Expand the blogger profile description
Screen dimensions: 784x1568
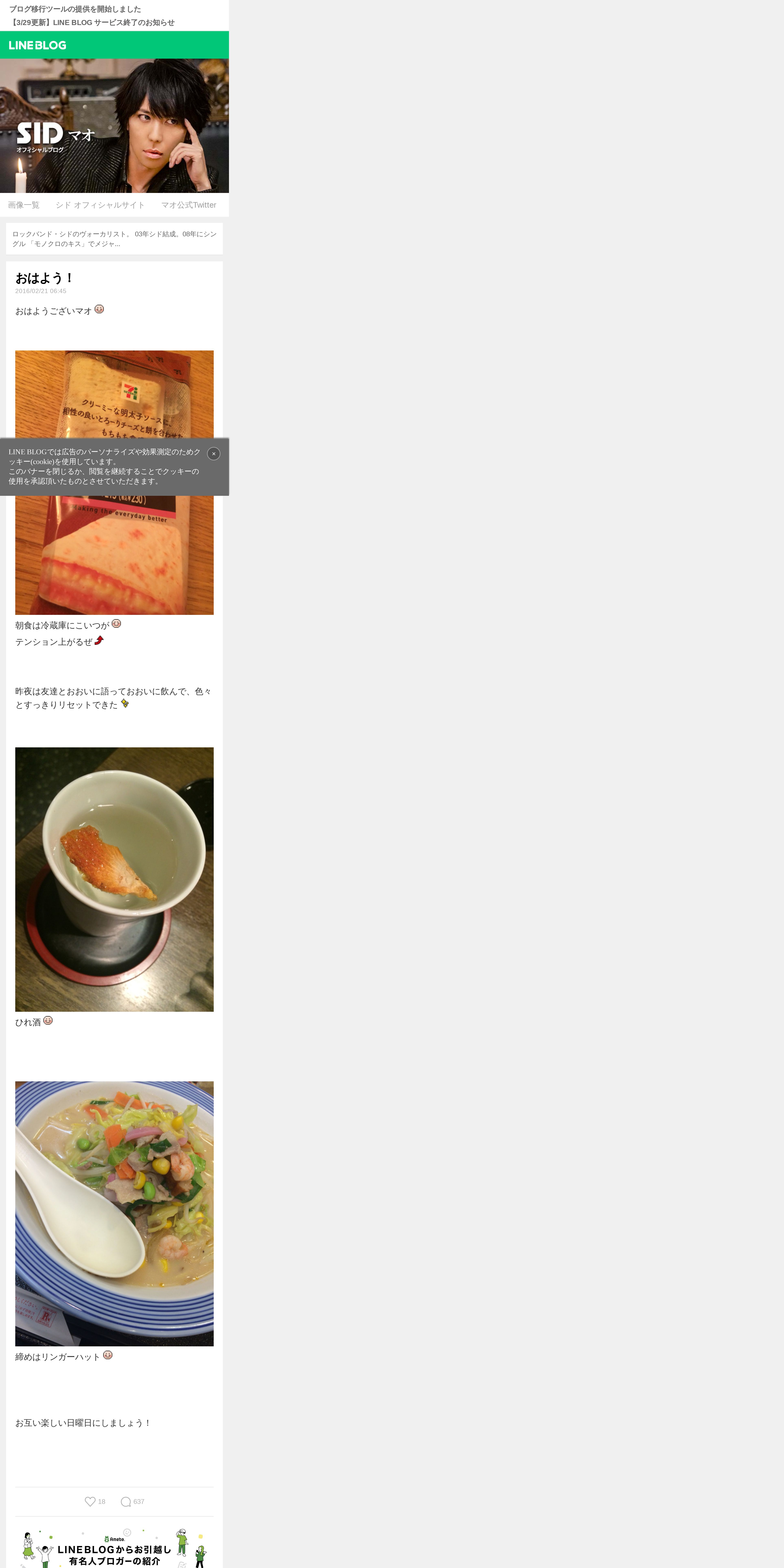point(114,239)
